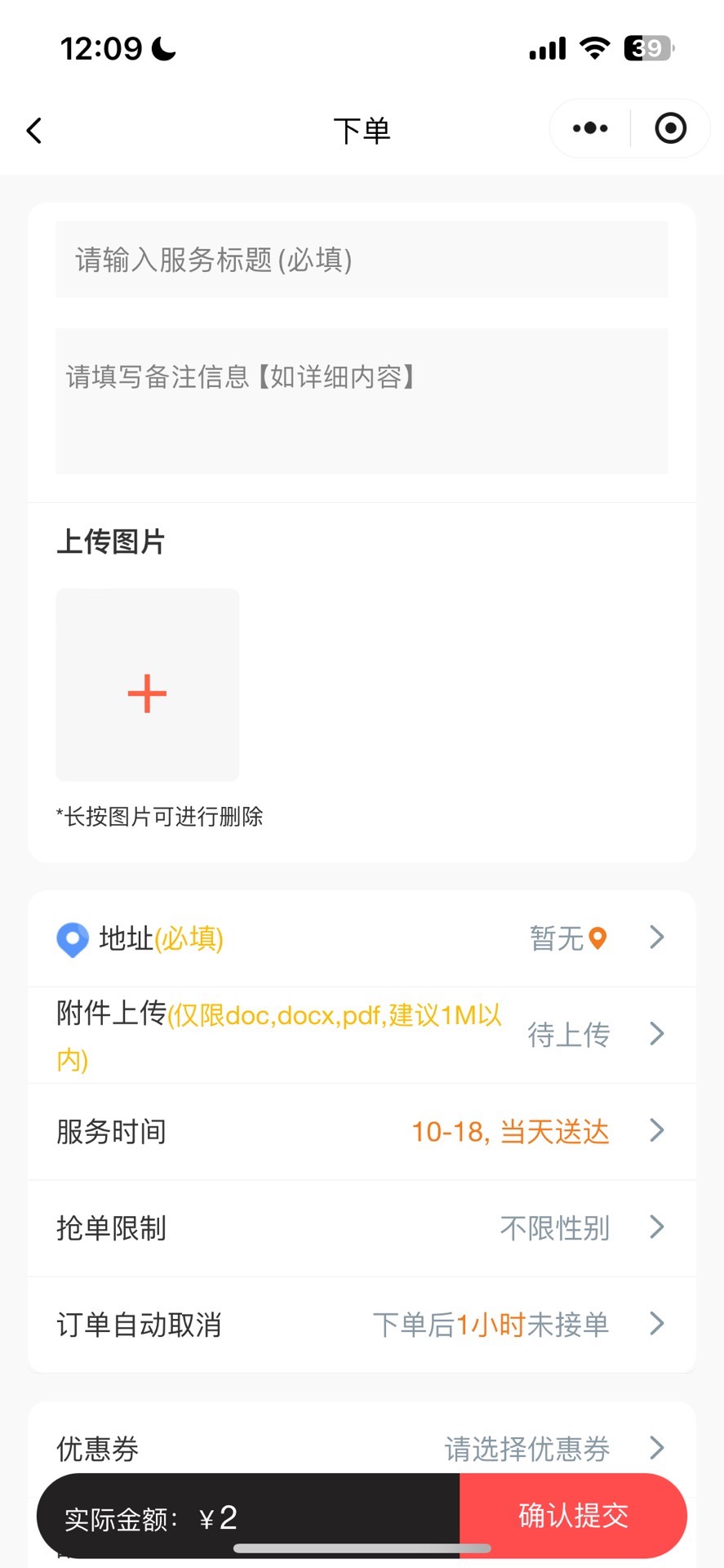
Task: Open the 附件上传 attachment row
Action: [362, 1035]
